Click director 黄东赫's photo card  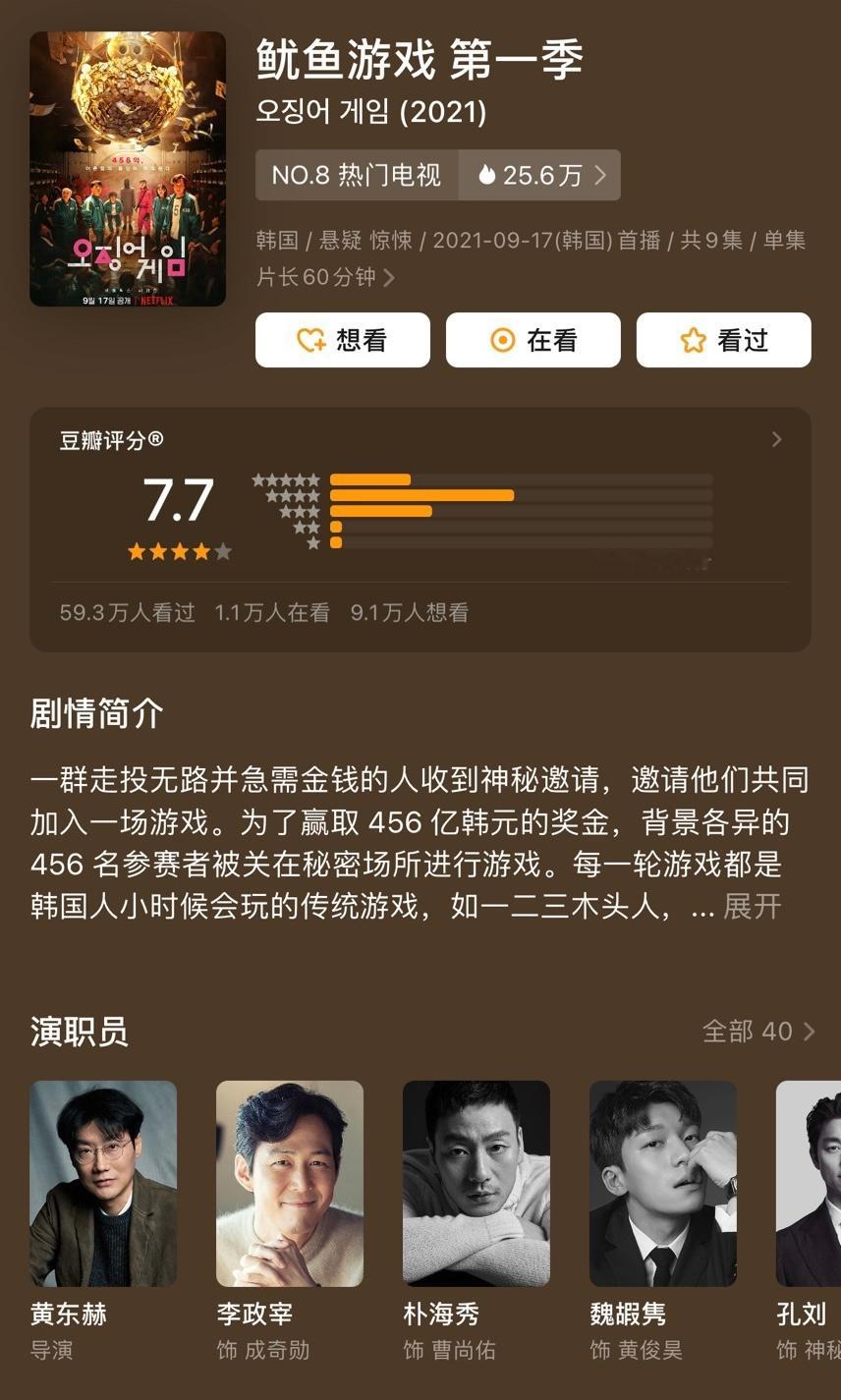click(x=103, y=1184)
